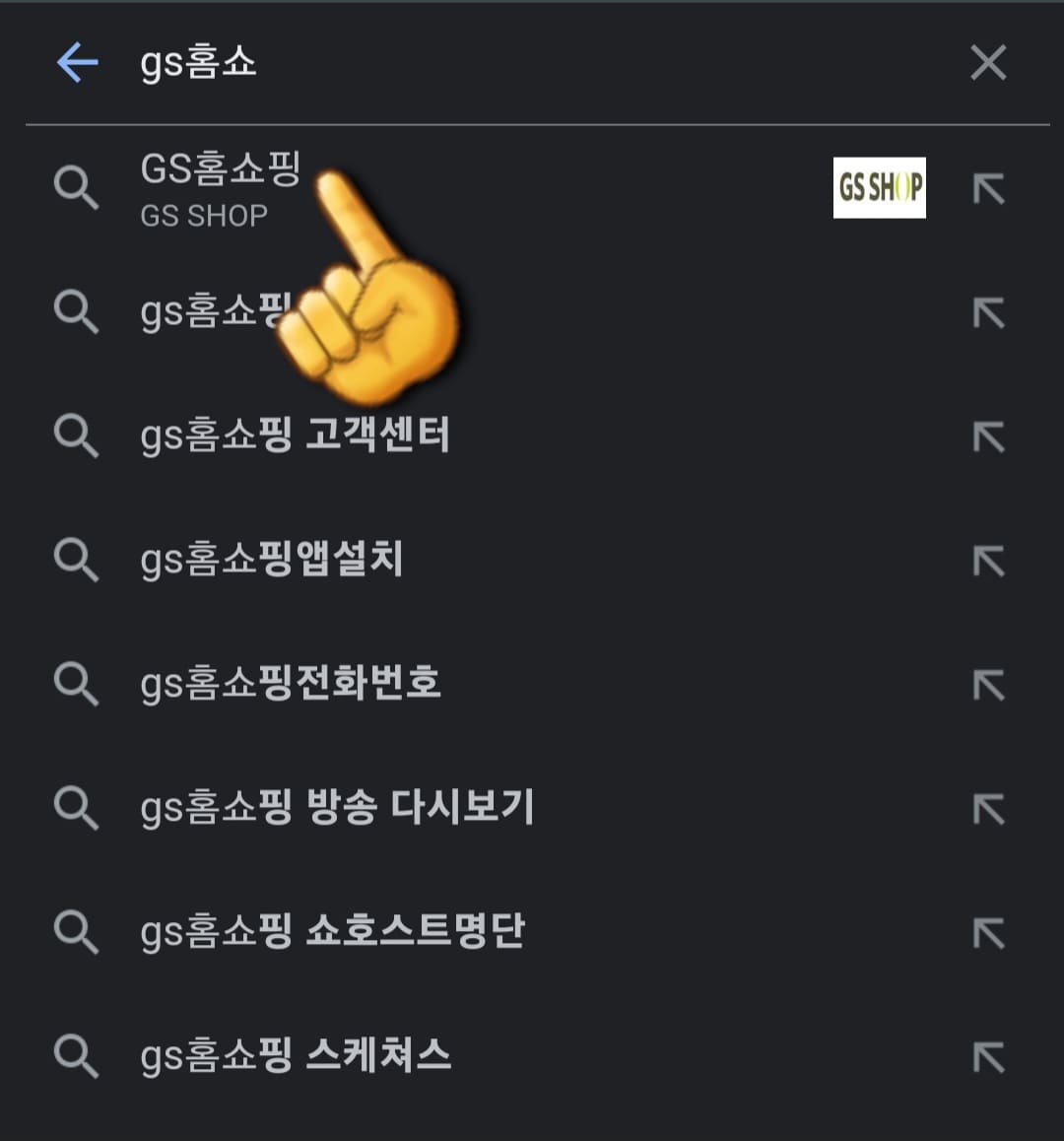
Task: Tap the GS SHOP logo thumbnail
Action: click(x=880, y=189)
